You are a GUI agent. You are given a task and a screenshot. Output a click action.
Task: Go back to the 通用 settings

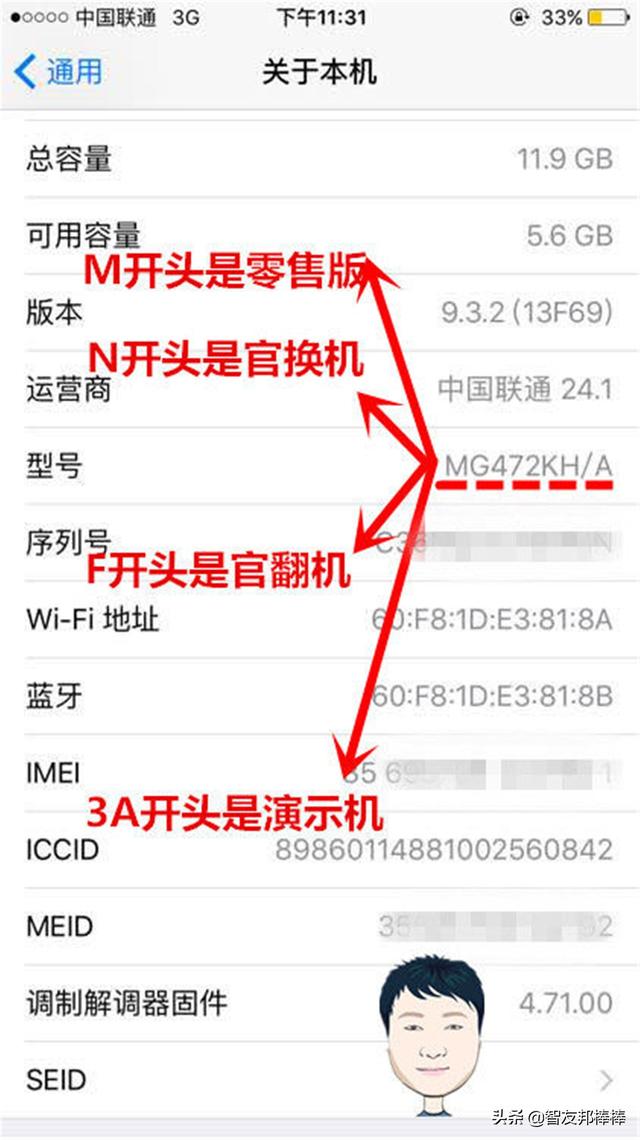pyautogui.click(x=60, y=72)
